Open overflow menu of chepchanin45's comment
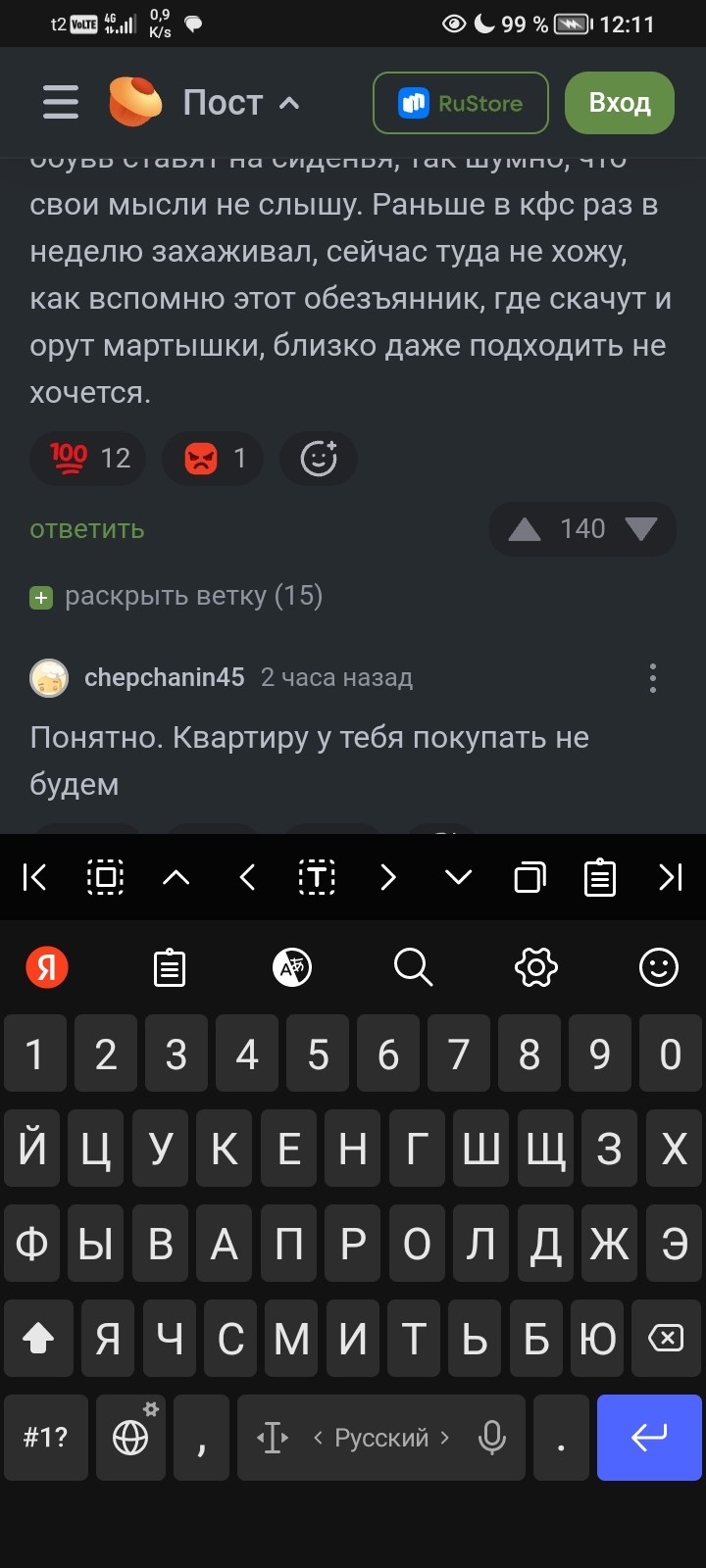The width and height of the screenshot is (706, 1568). point(653,677)
